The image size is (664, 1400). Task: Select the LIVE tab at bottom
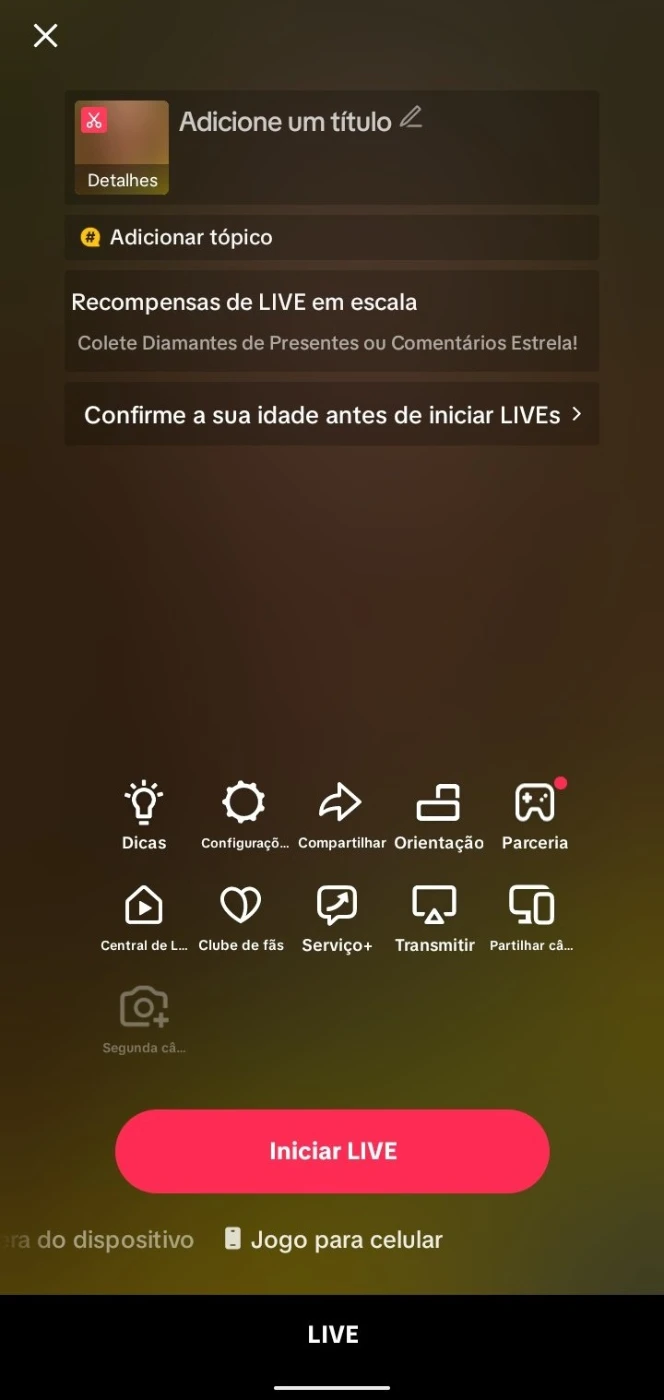tap(332, 1334)
